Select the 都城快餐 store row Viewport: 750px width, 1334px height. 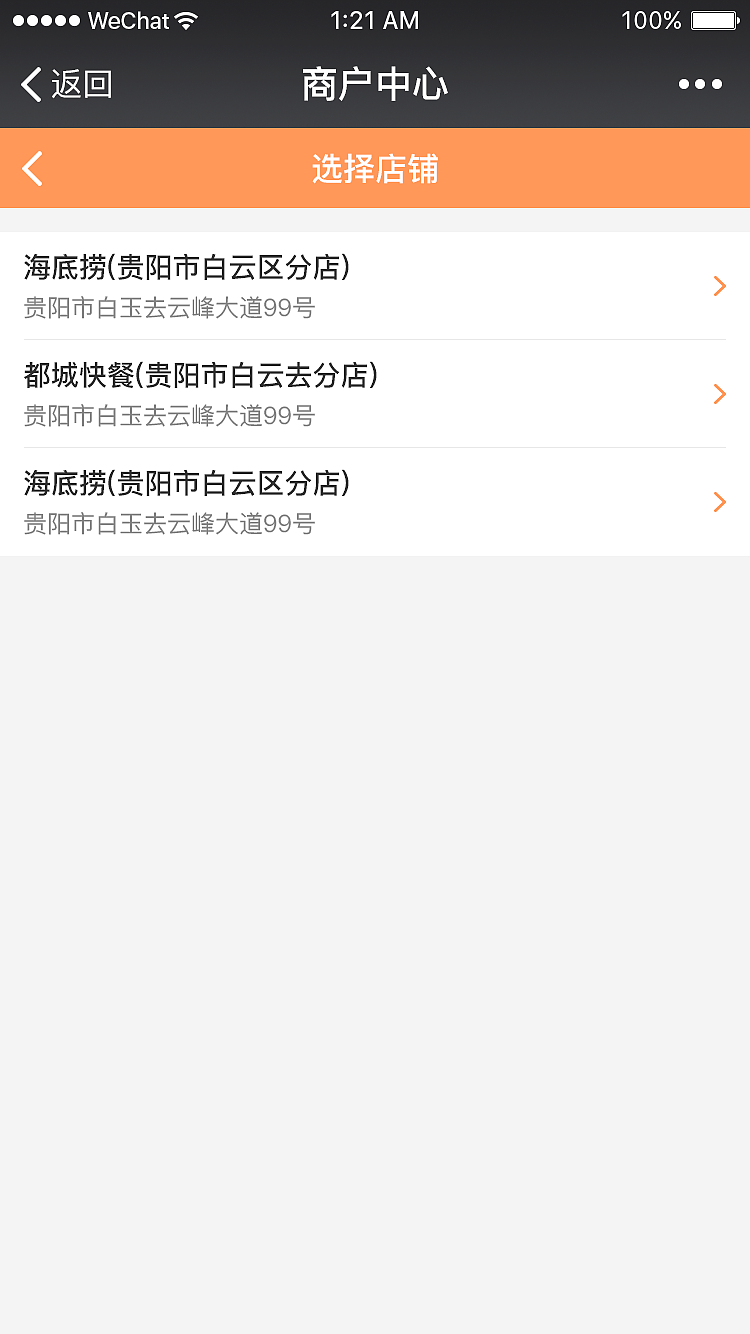pyautogui.click(x=375, y=394)
